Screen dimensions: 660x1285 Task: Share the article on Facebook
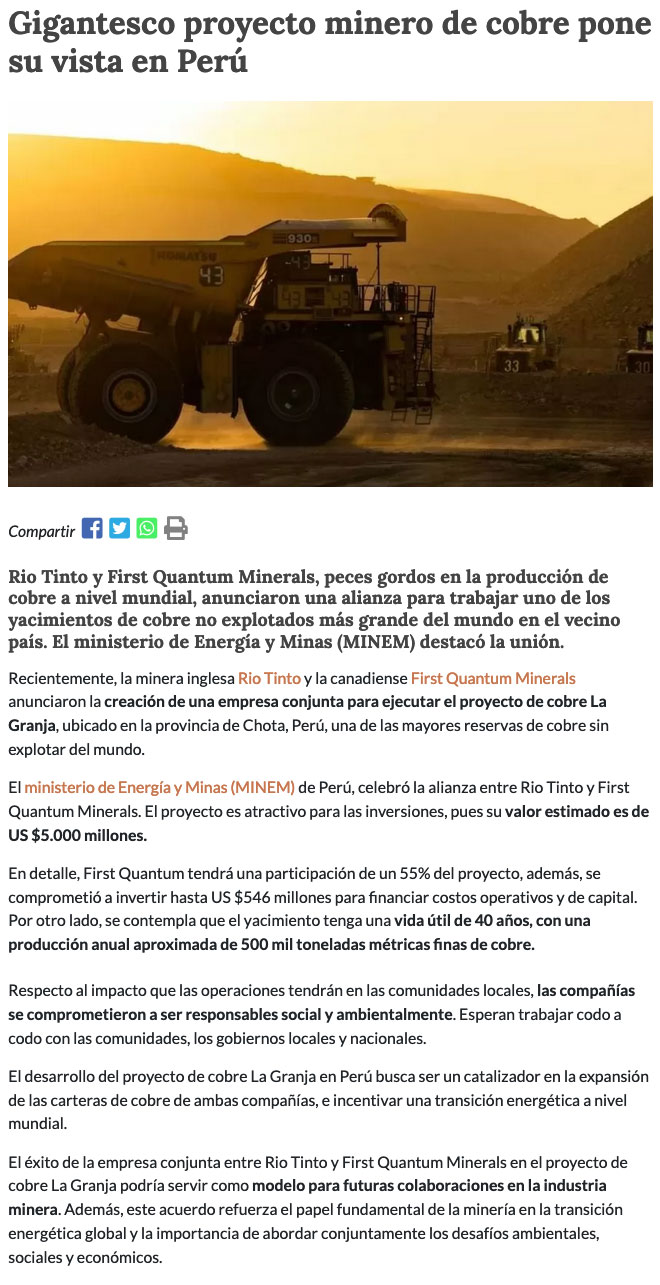(92, 529)
